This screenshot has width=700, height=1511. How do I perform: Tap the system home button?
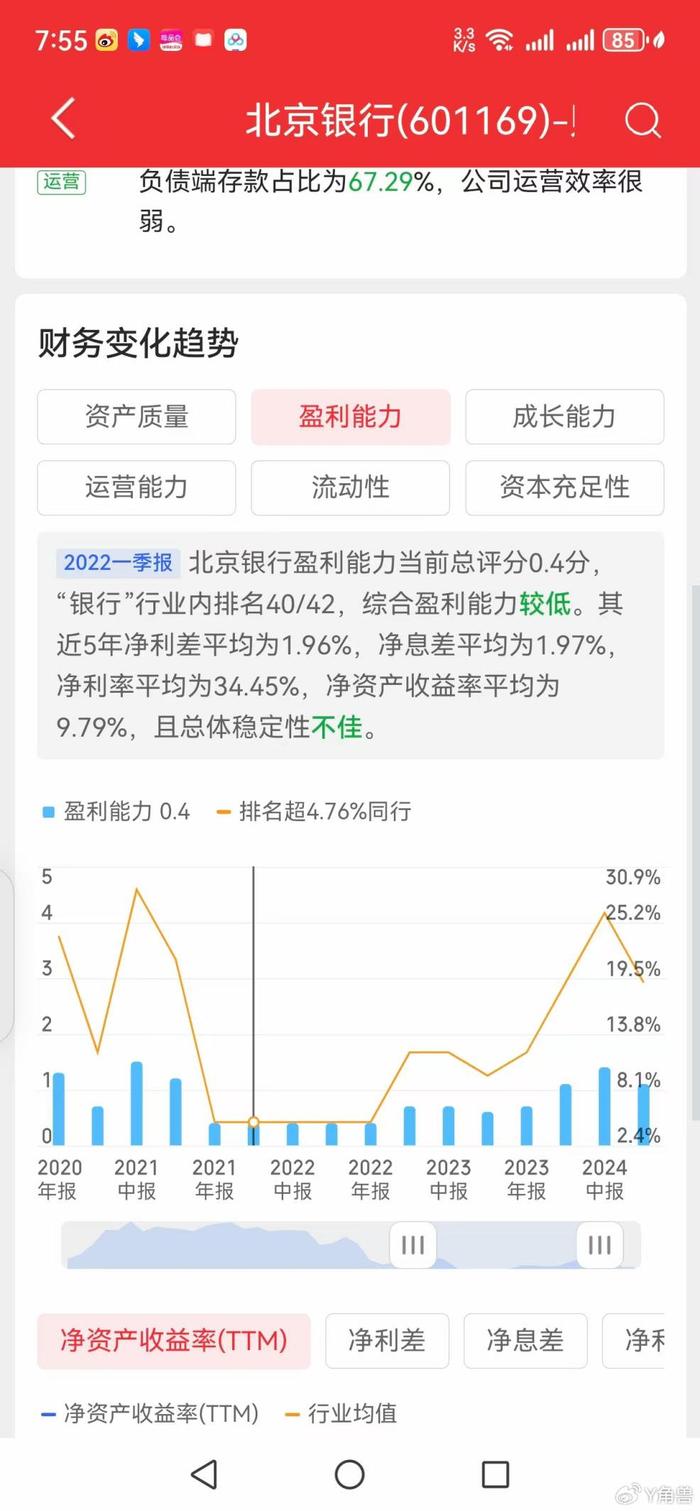point(350,1474)
